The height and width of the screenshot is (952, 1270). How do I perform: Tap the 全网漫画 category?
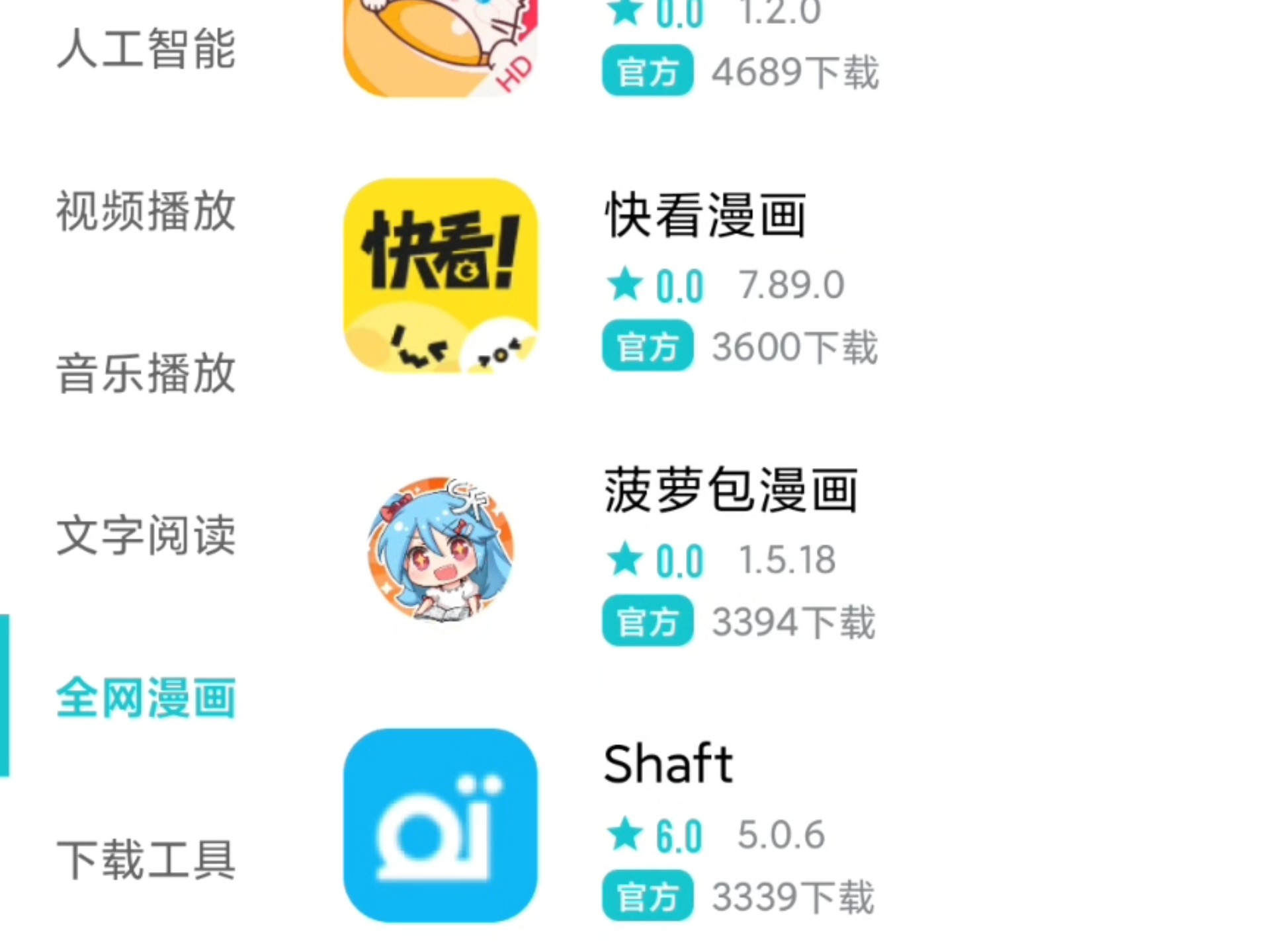point(146,698)
